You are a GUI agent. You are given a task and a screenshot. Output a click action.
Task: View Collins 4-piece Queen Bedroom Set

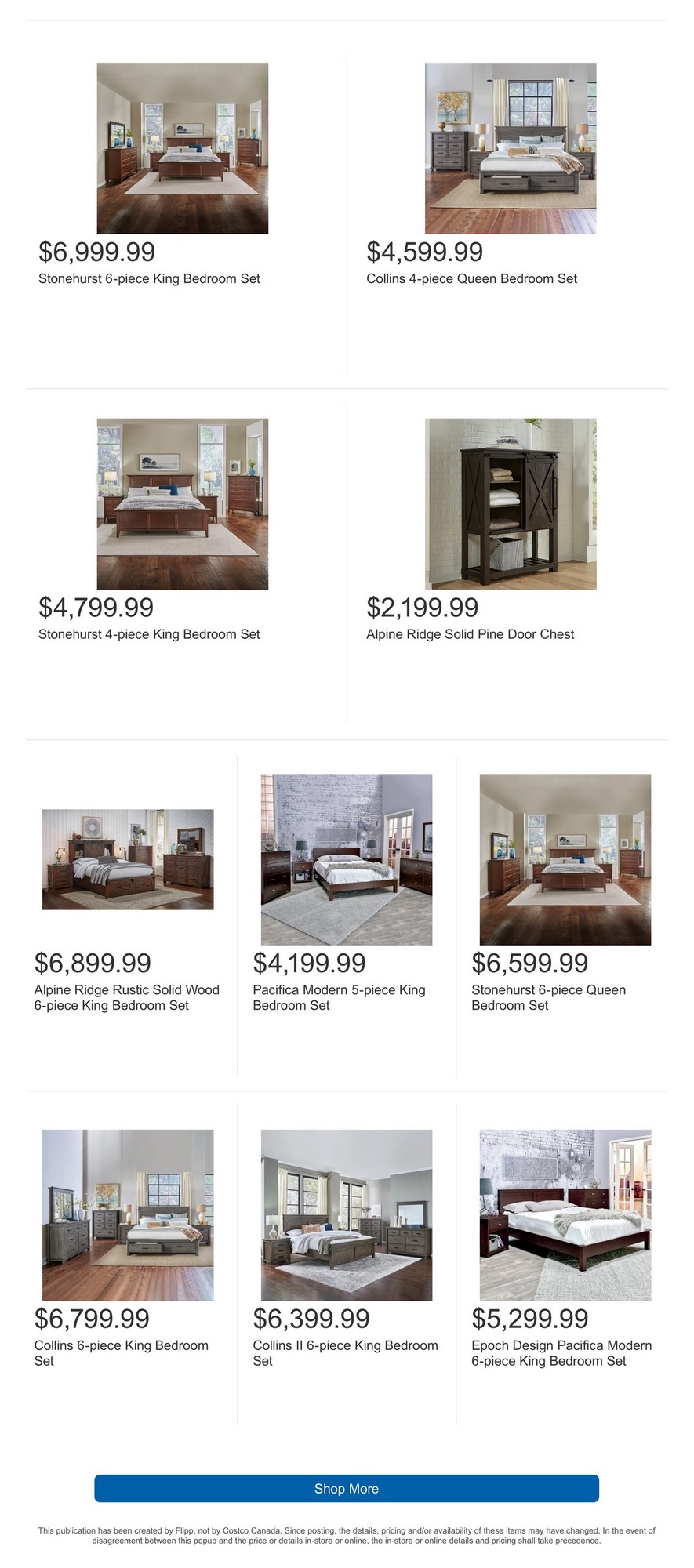click(x=511, y=149)
